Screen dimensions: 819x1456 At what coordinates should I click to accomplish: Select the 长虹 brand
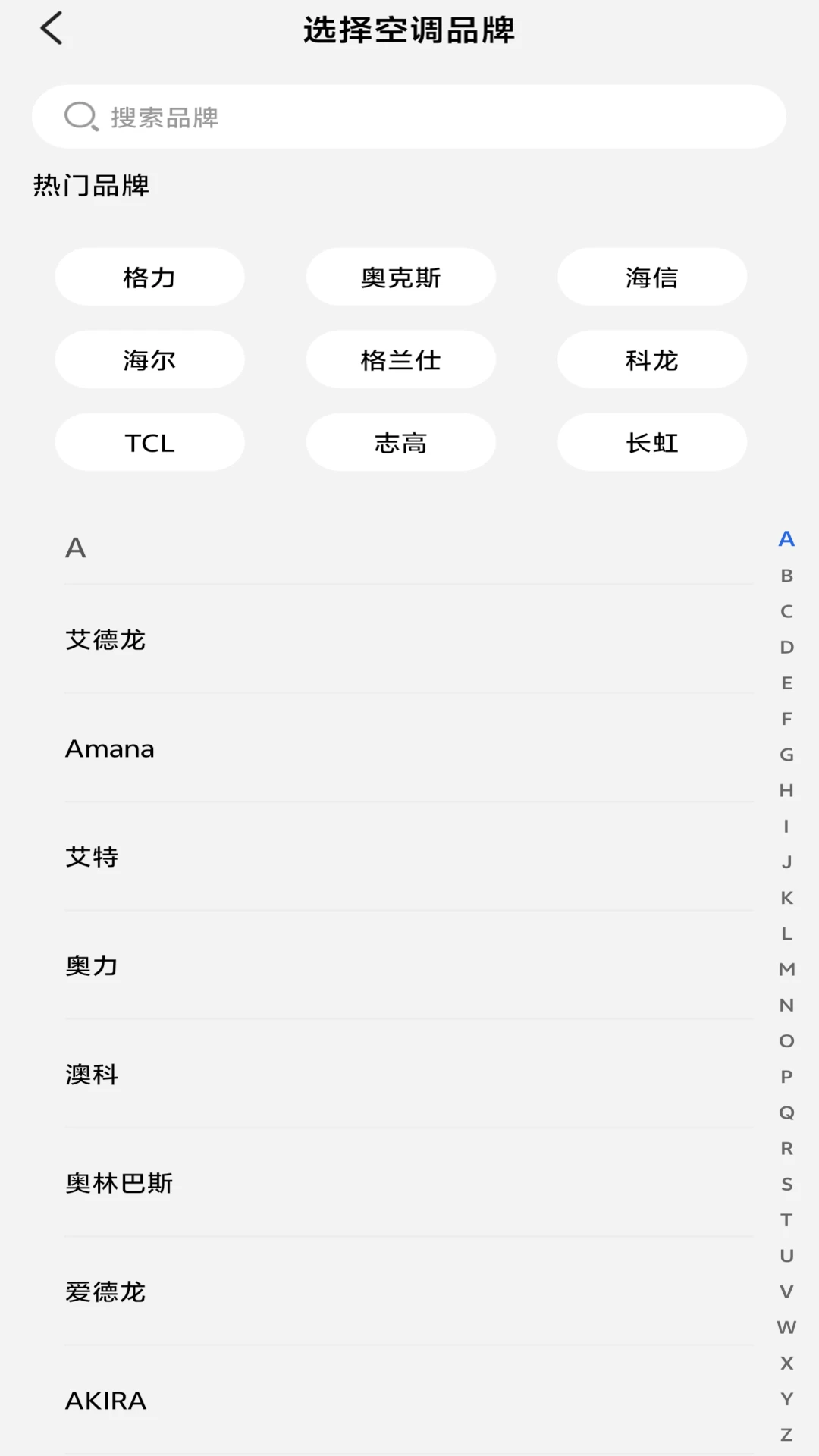[x=651, y=442]
